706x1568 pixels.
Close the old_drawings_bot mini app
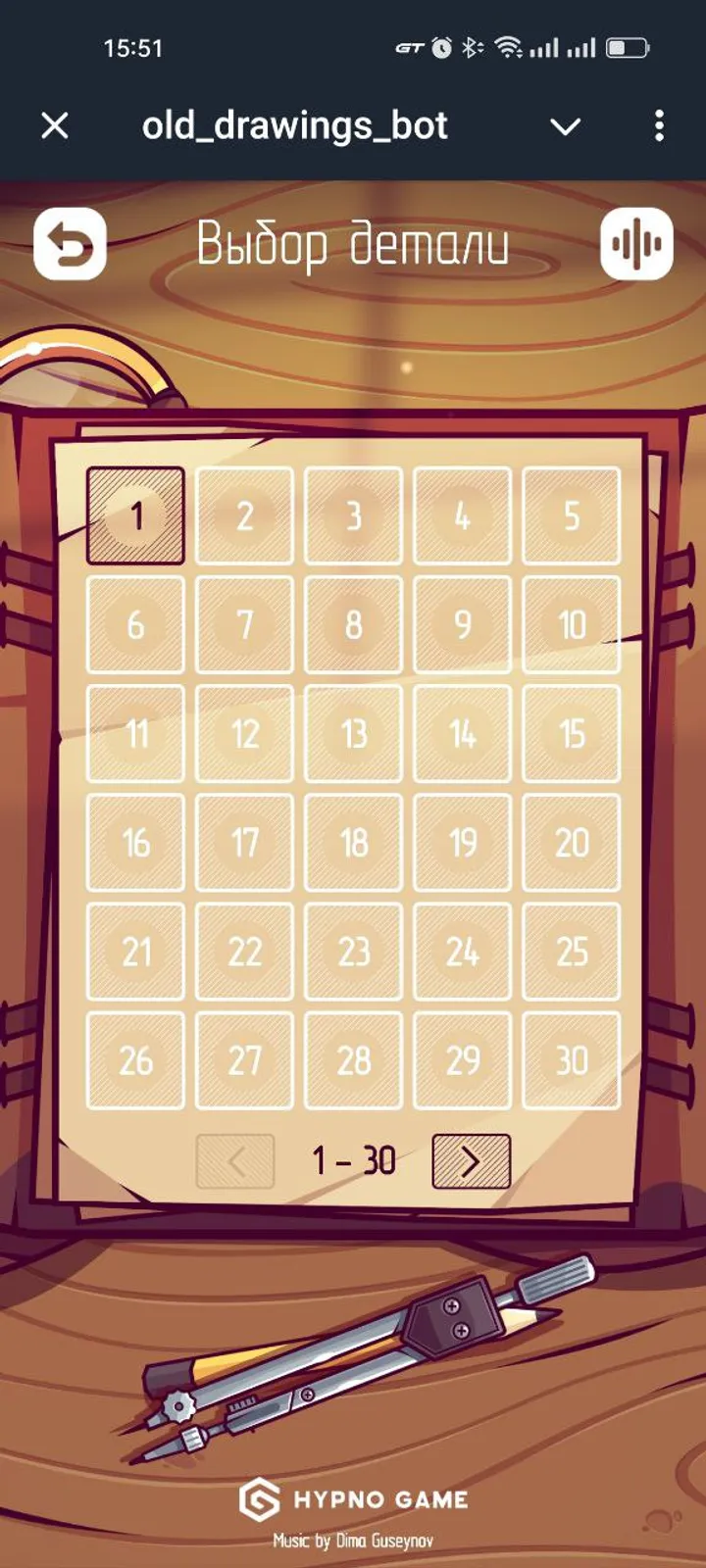(56, 125)
